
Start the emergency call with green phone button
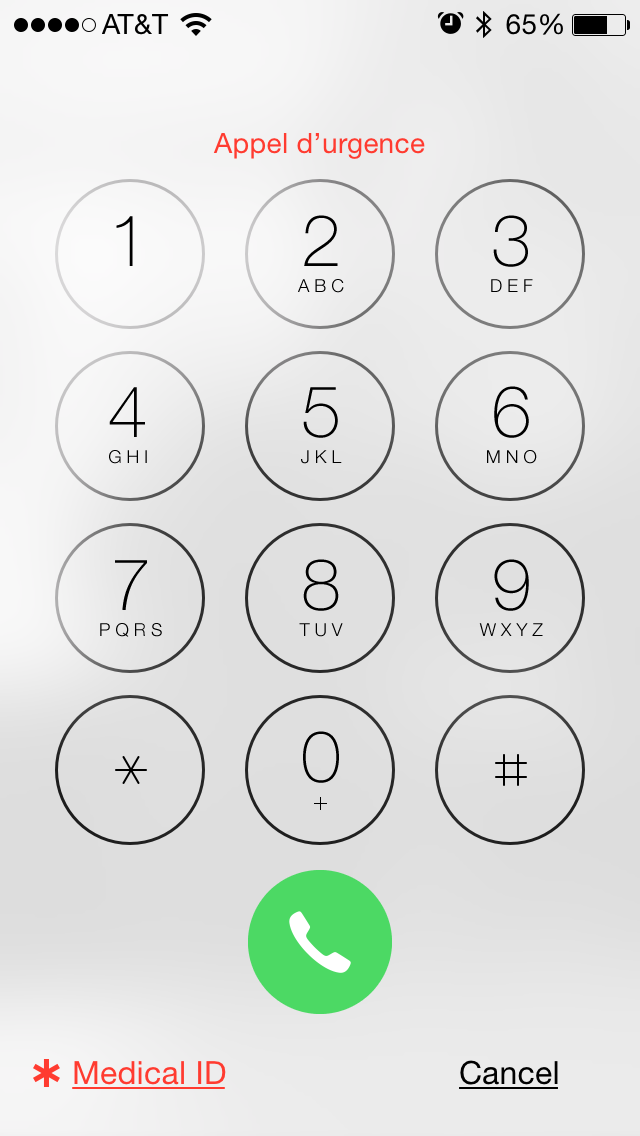point(320,942)
